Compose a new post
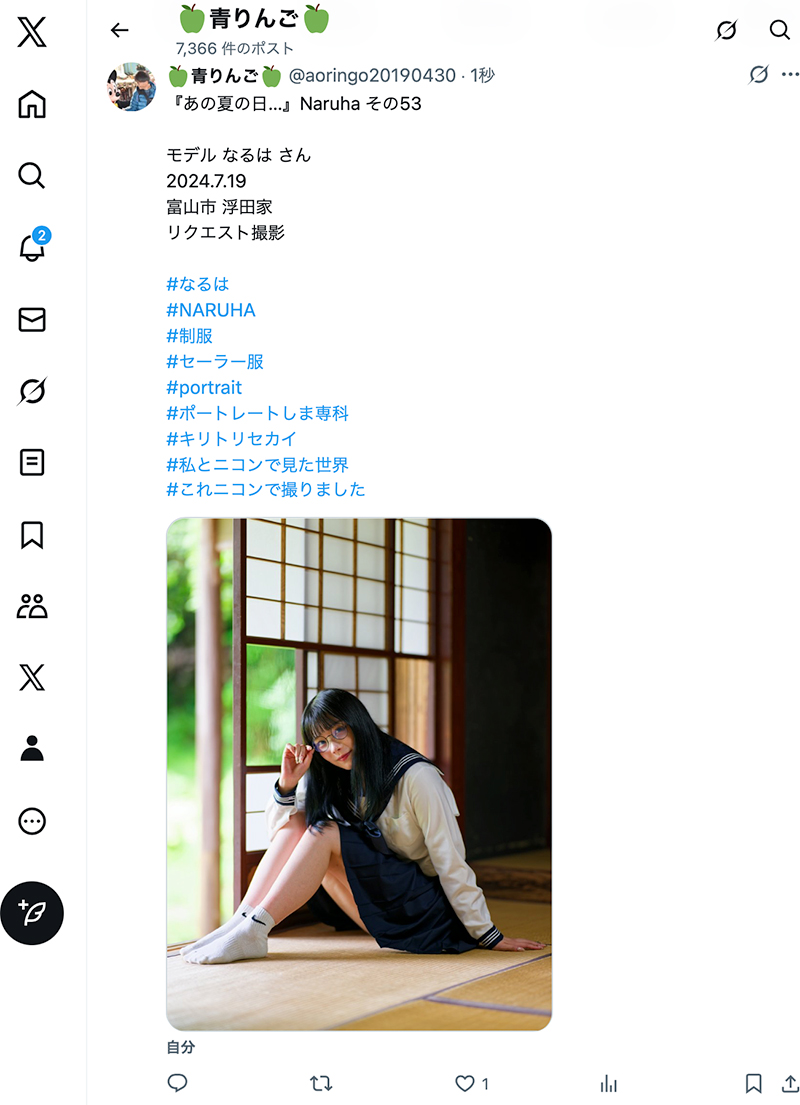This screenshot has width=800, height=1105. (32, 913)
